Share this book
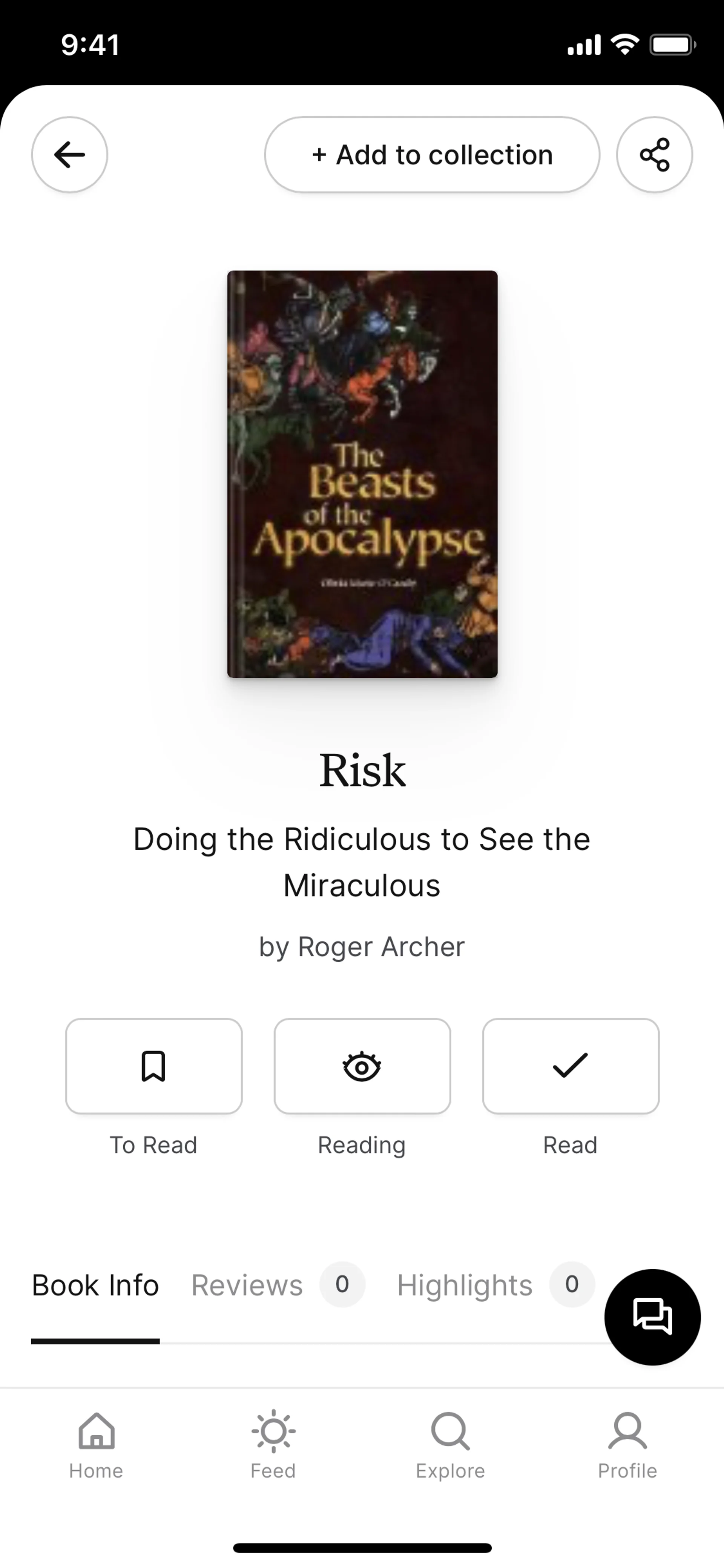This screenshot has width=724, height=1568. pyautogui.click(x=654, y=155)
